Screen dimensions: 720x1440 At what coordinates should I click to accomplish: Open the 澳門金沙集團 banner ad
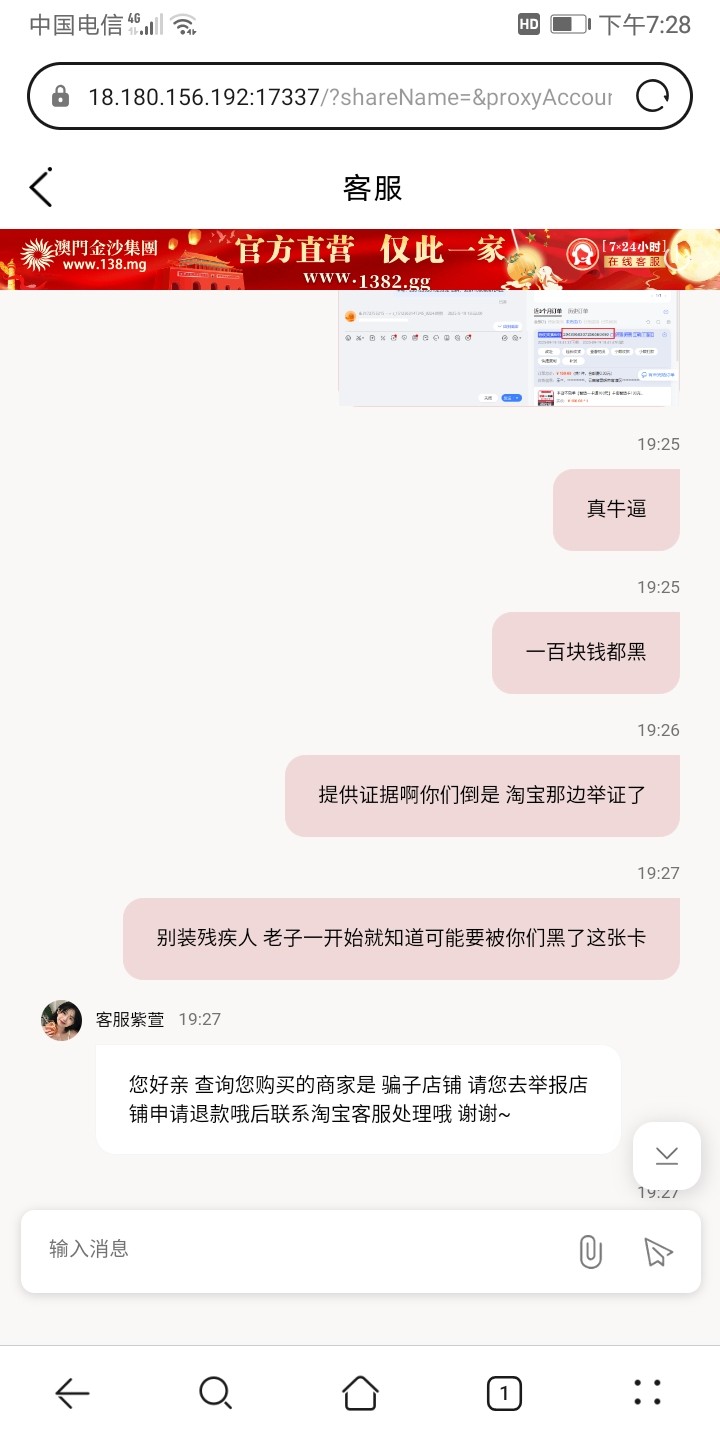pyautogui.click(x=360, y=259)
